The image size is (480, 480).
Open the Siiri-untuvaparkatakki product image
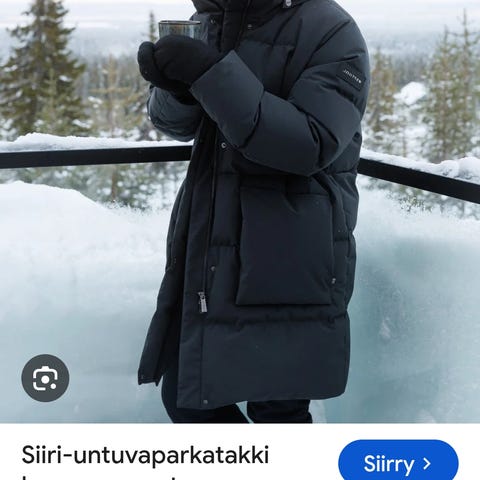click(x=240, y=212)
